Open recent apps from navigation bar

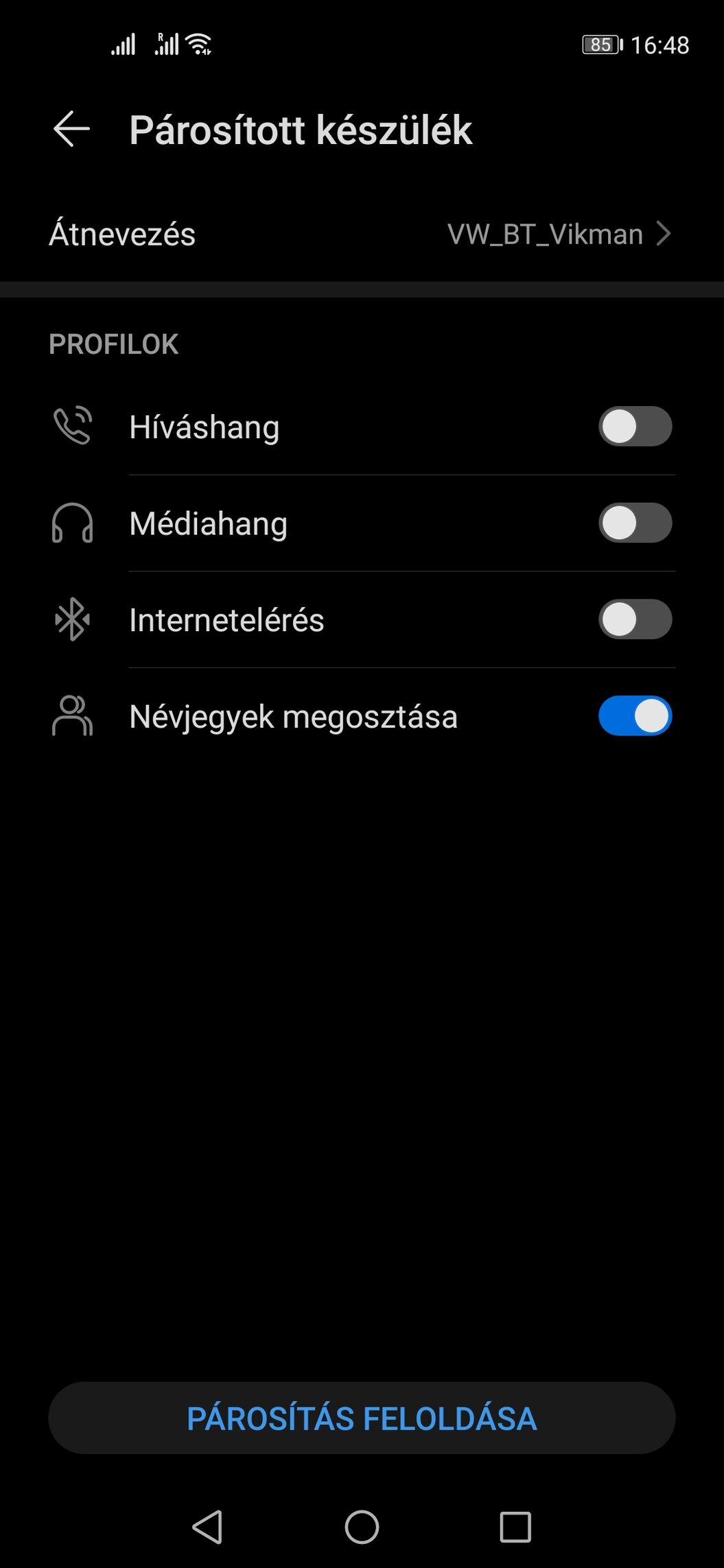(515, 1528)
